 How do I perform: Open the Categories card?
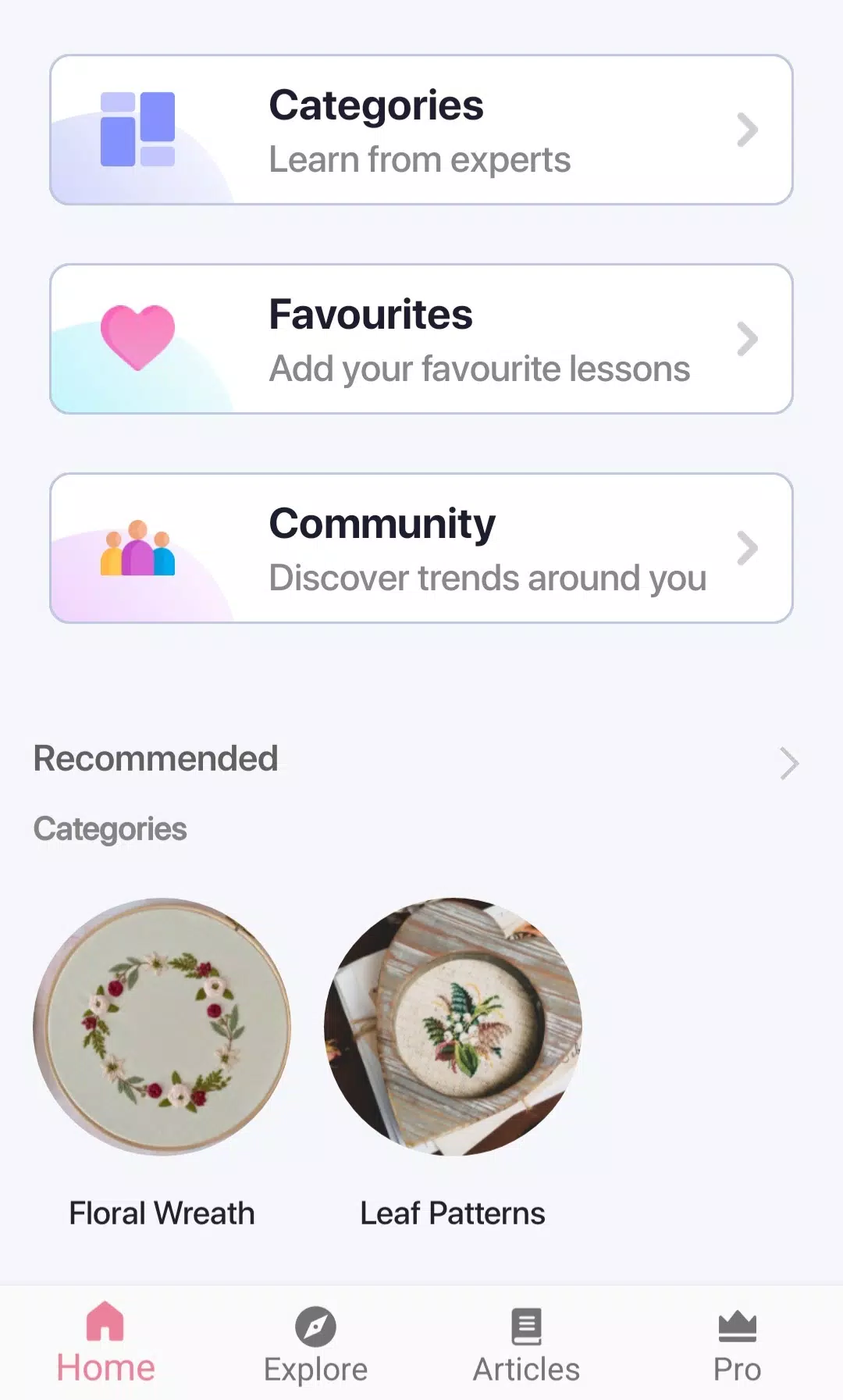(421, 130)
